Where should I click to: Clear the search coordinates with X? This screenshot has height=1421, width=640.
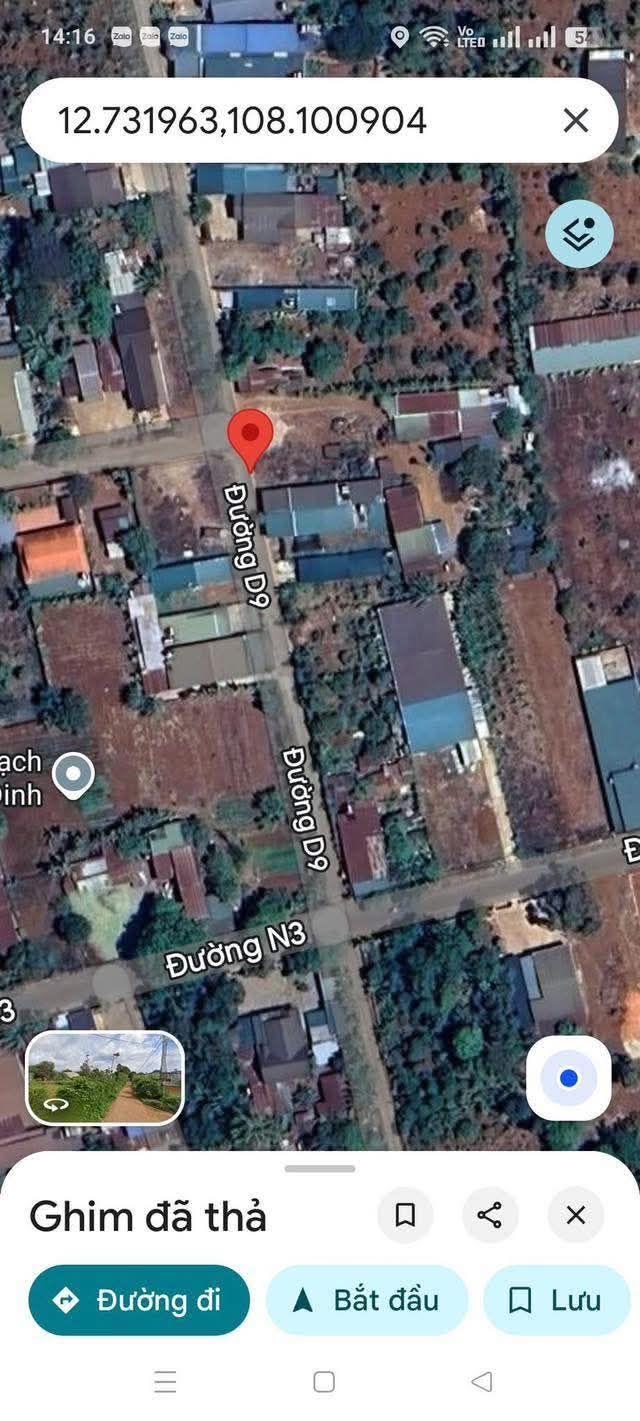(576, 121)
